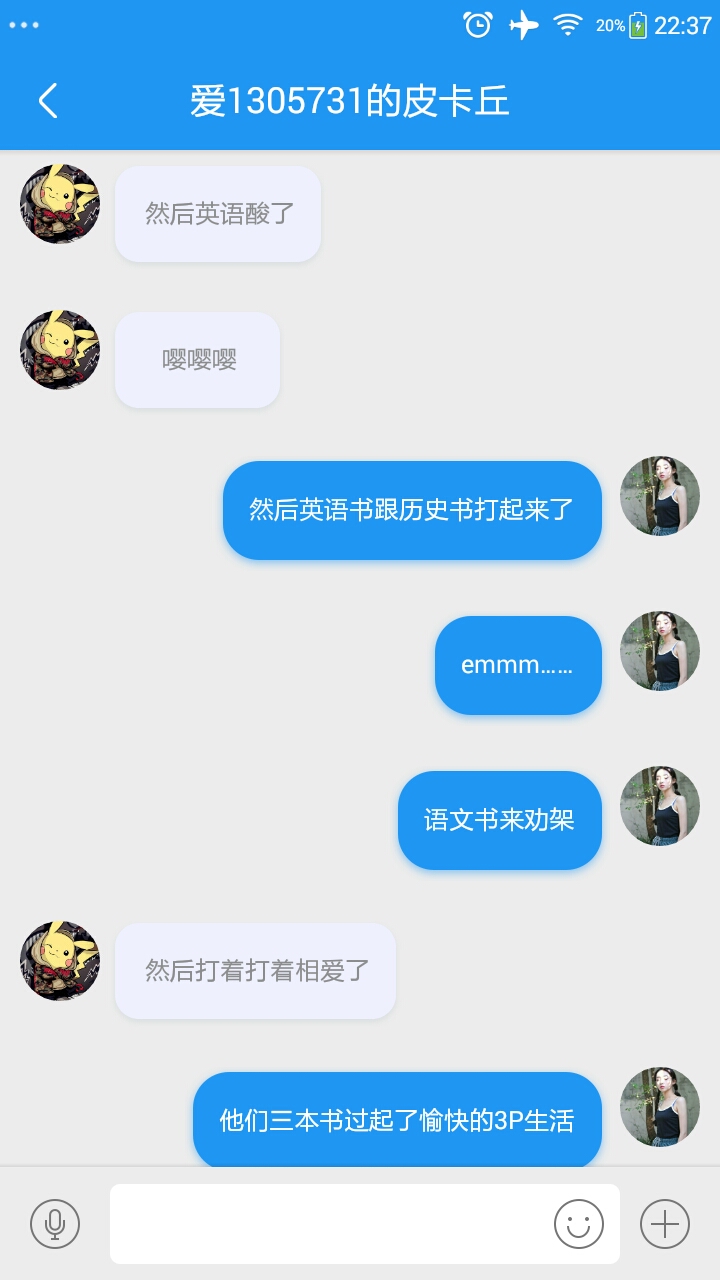View my avatar beside 语文书来劝架

coord(660,806)
